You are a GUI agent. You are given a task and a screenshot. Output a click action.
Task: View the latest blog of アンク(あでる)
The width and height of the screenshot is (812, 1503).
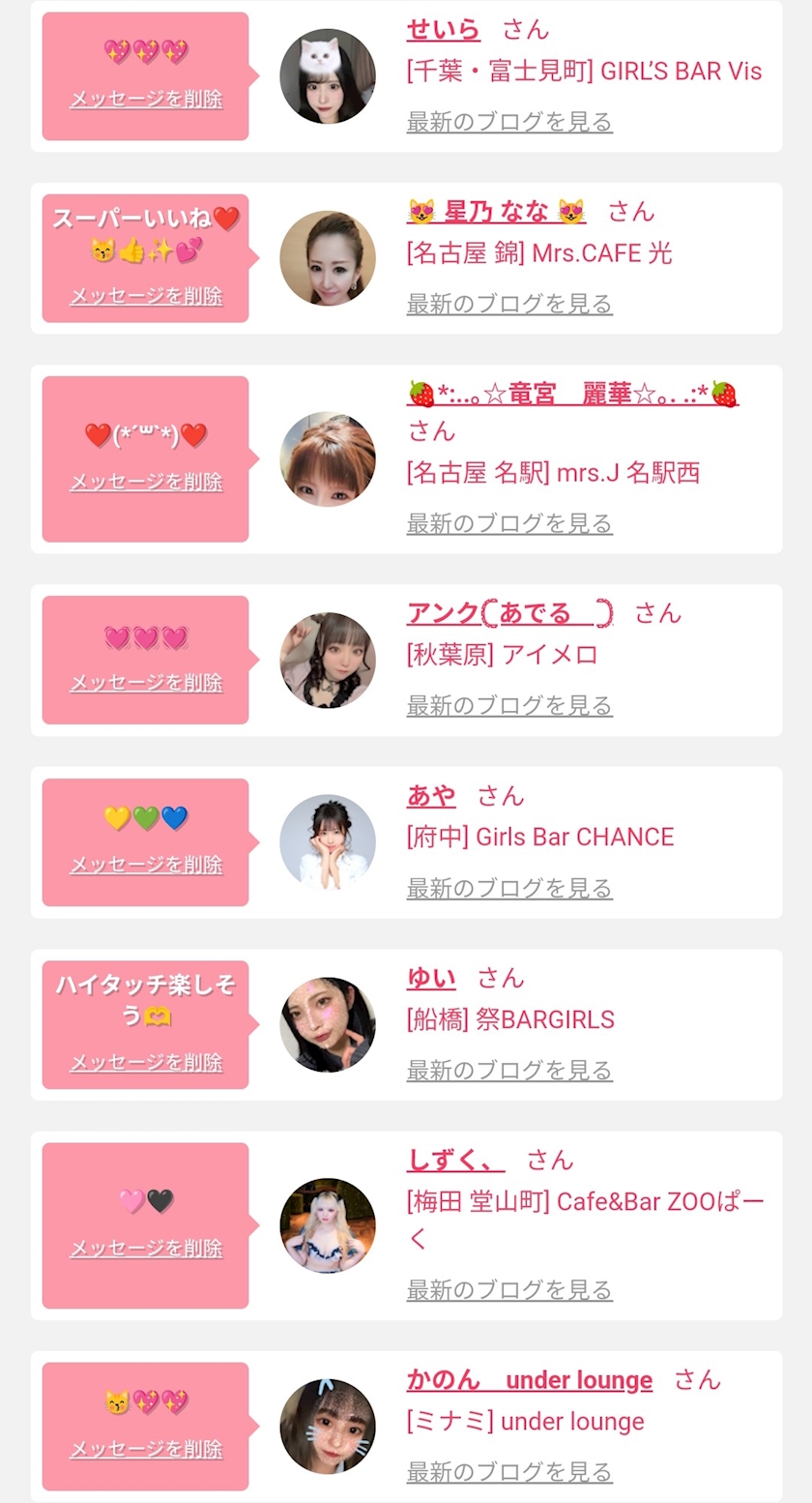click(x=509, y=706)
